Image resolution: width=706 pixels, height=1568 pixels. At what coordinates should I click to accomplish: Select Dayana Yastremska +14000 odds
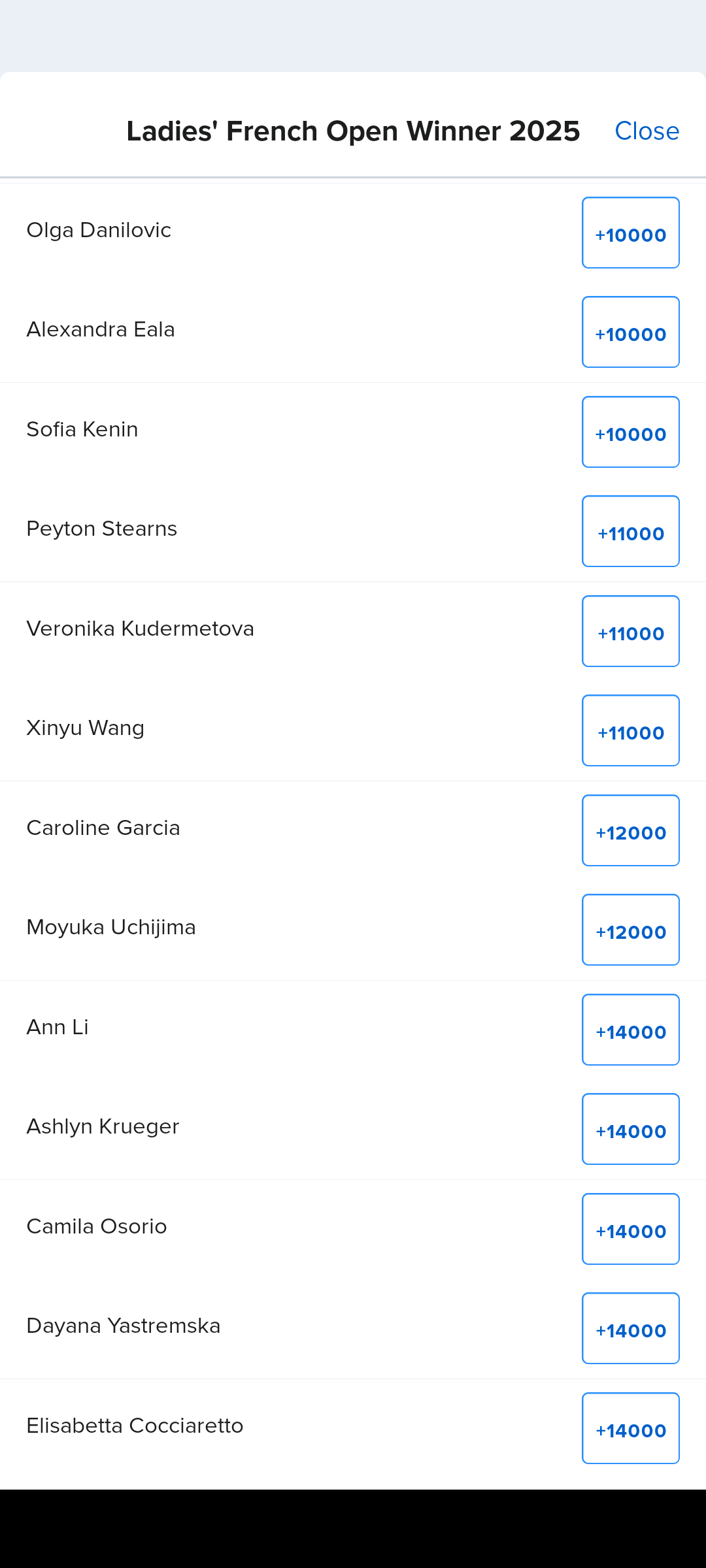(x=630, y=1328)
